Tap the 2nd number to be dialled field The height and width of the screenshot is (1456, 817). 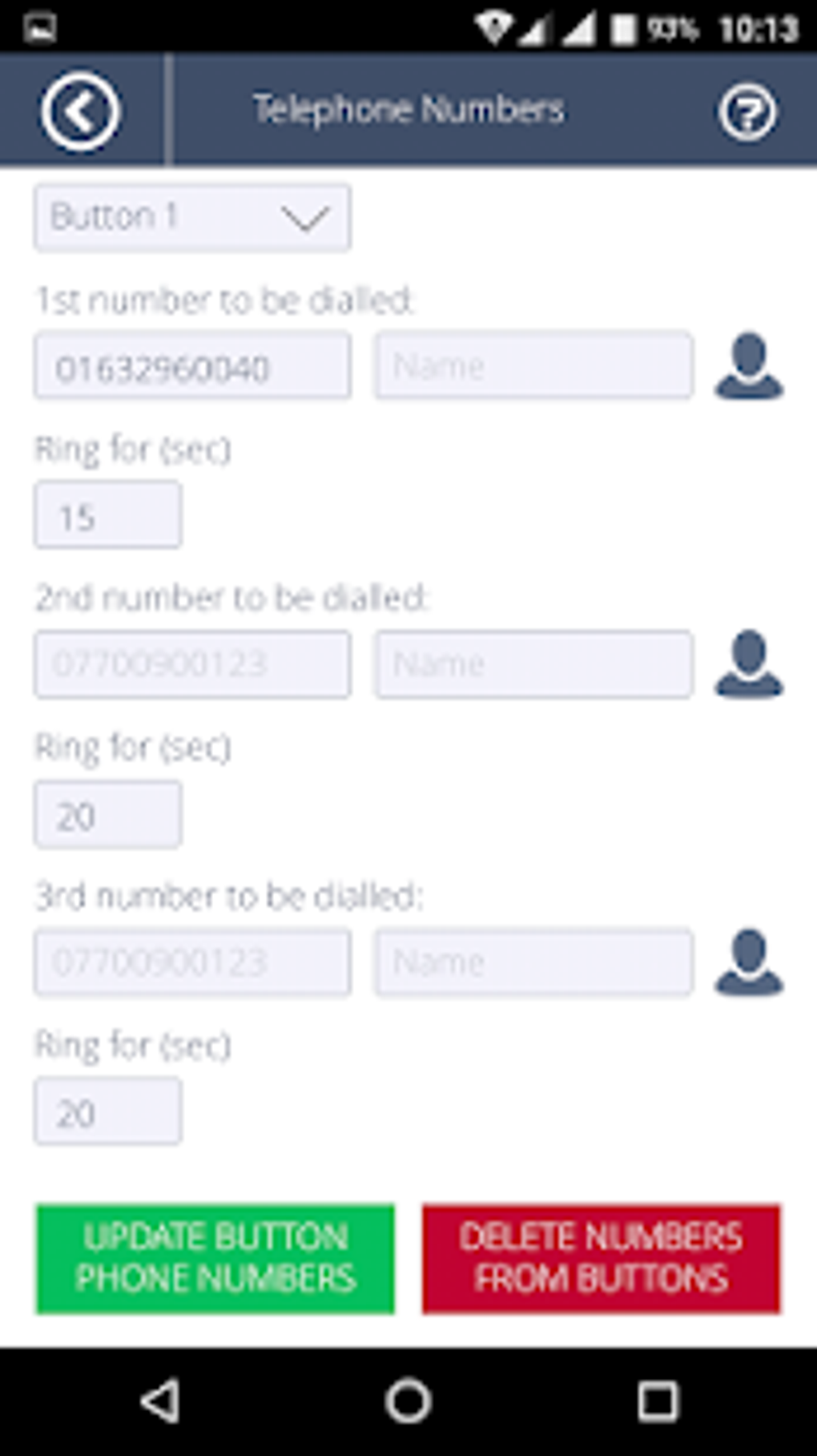coord(192,664)
